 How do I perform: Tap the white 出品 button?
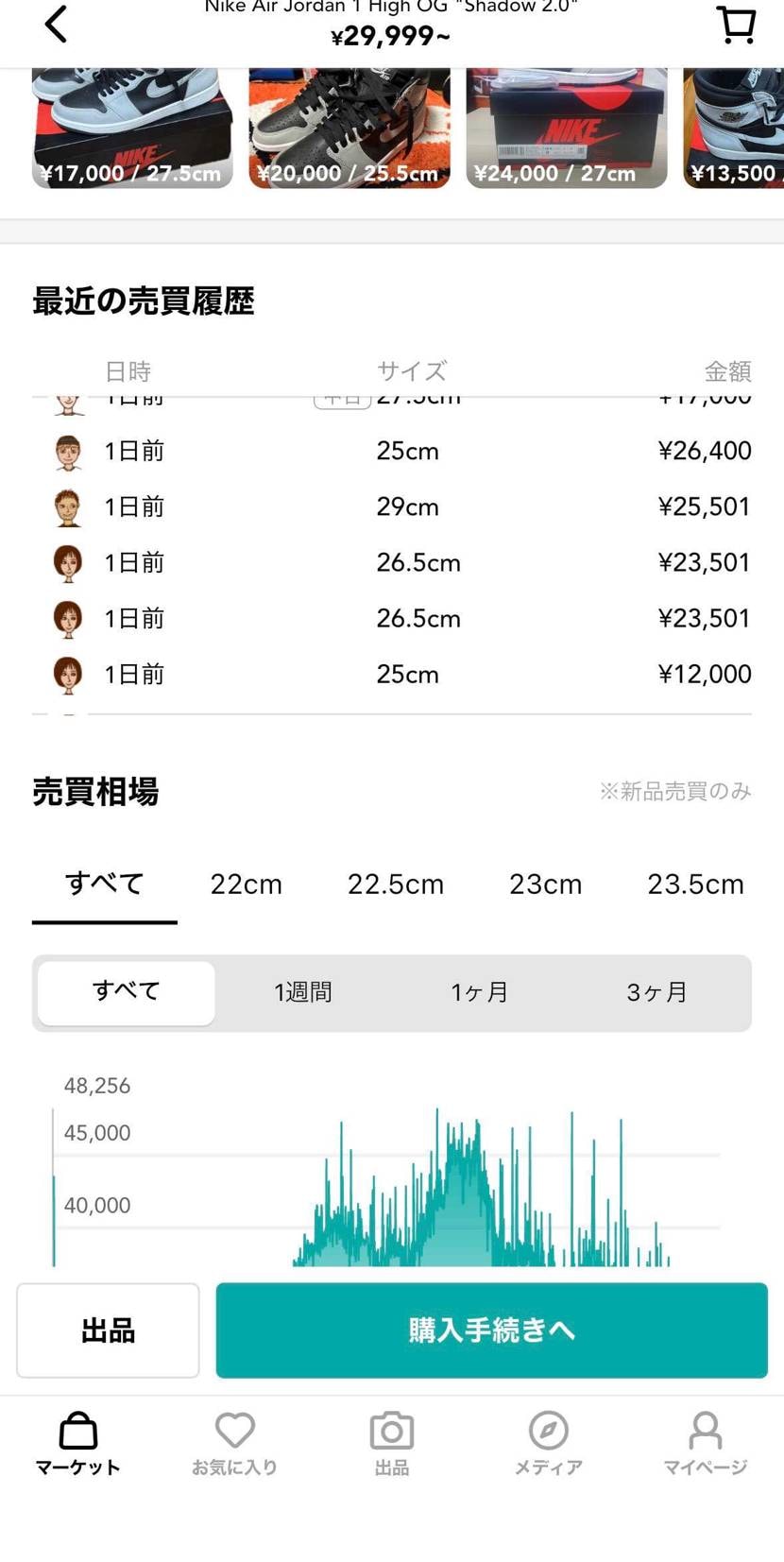point(108,1330)
